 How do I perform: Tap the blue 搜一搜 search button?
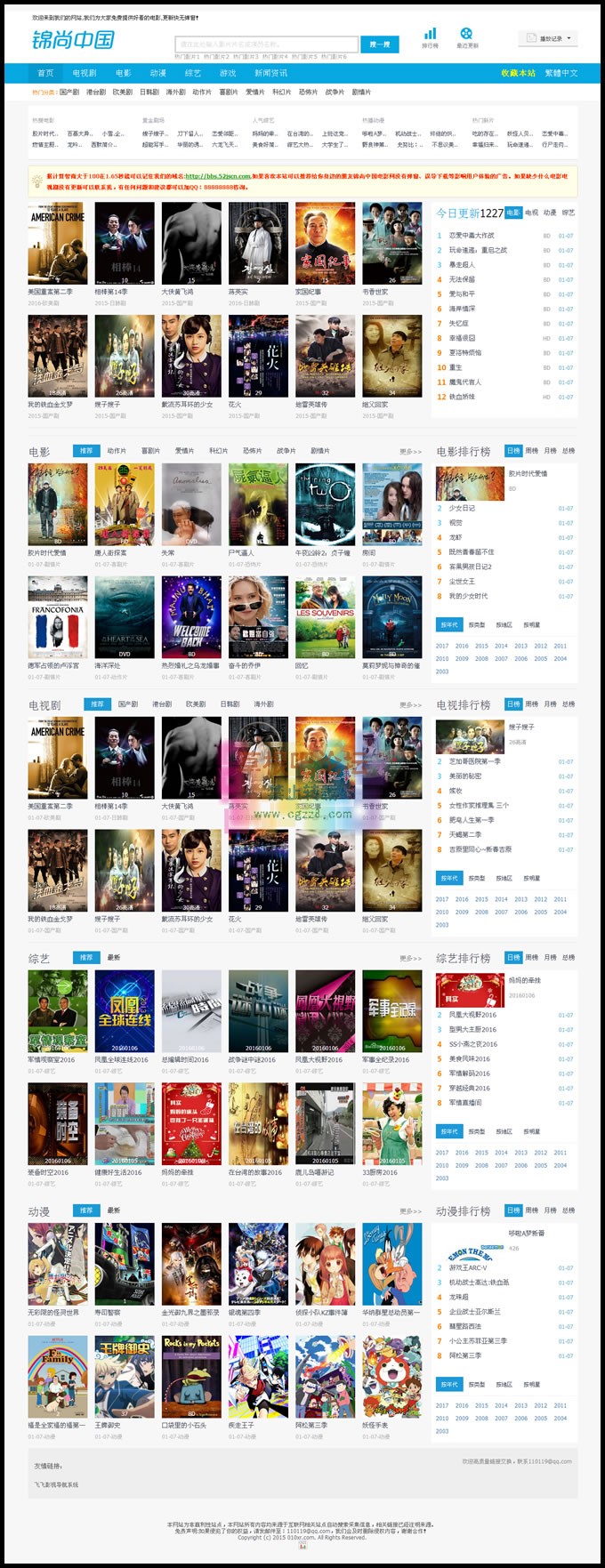[380, 44]
